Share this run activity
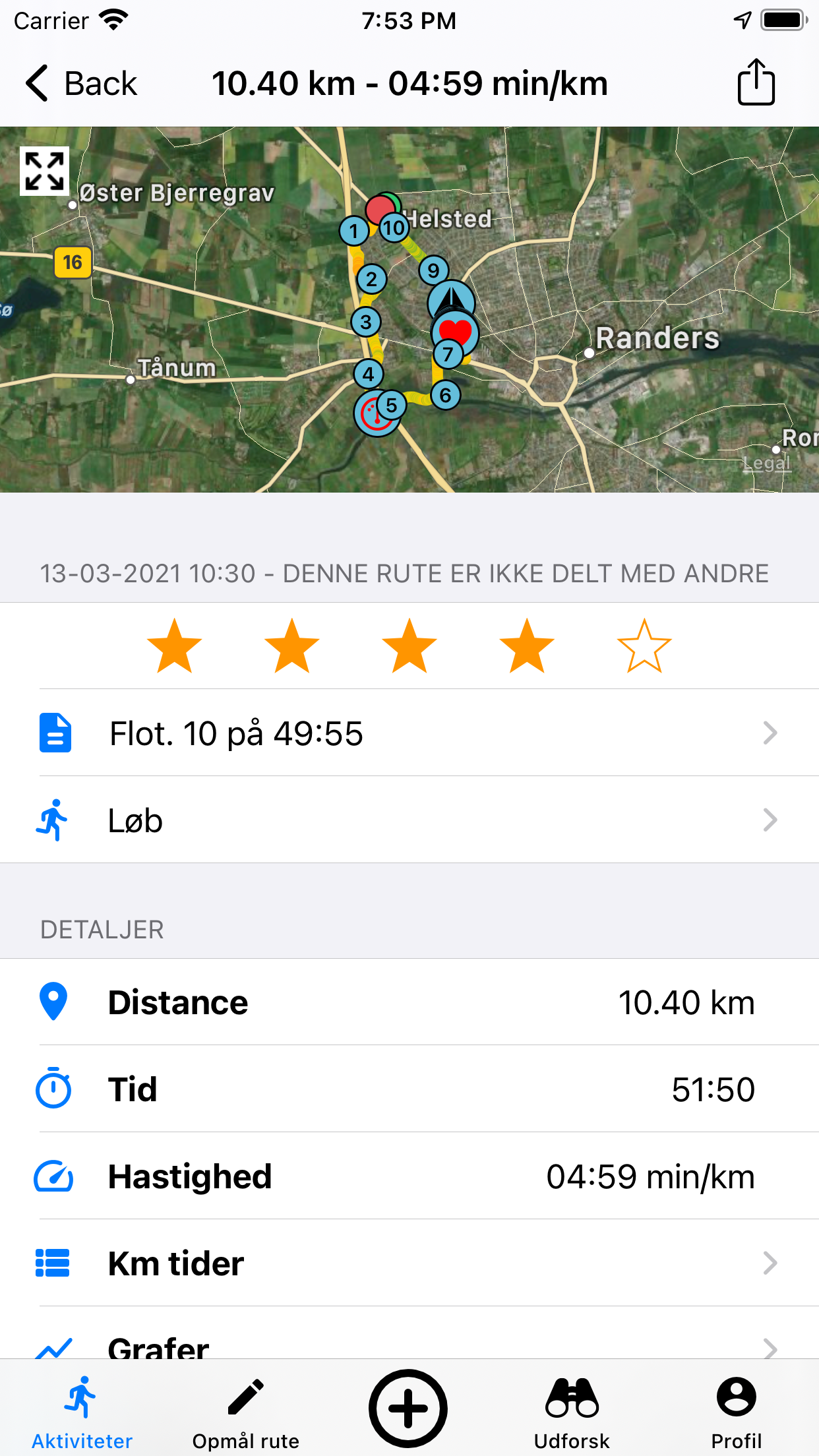This screenshot has width=819, height=1456. 756,82
